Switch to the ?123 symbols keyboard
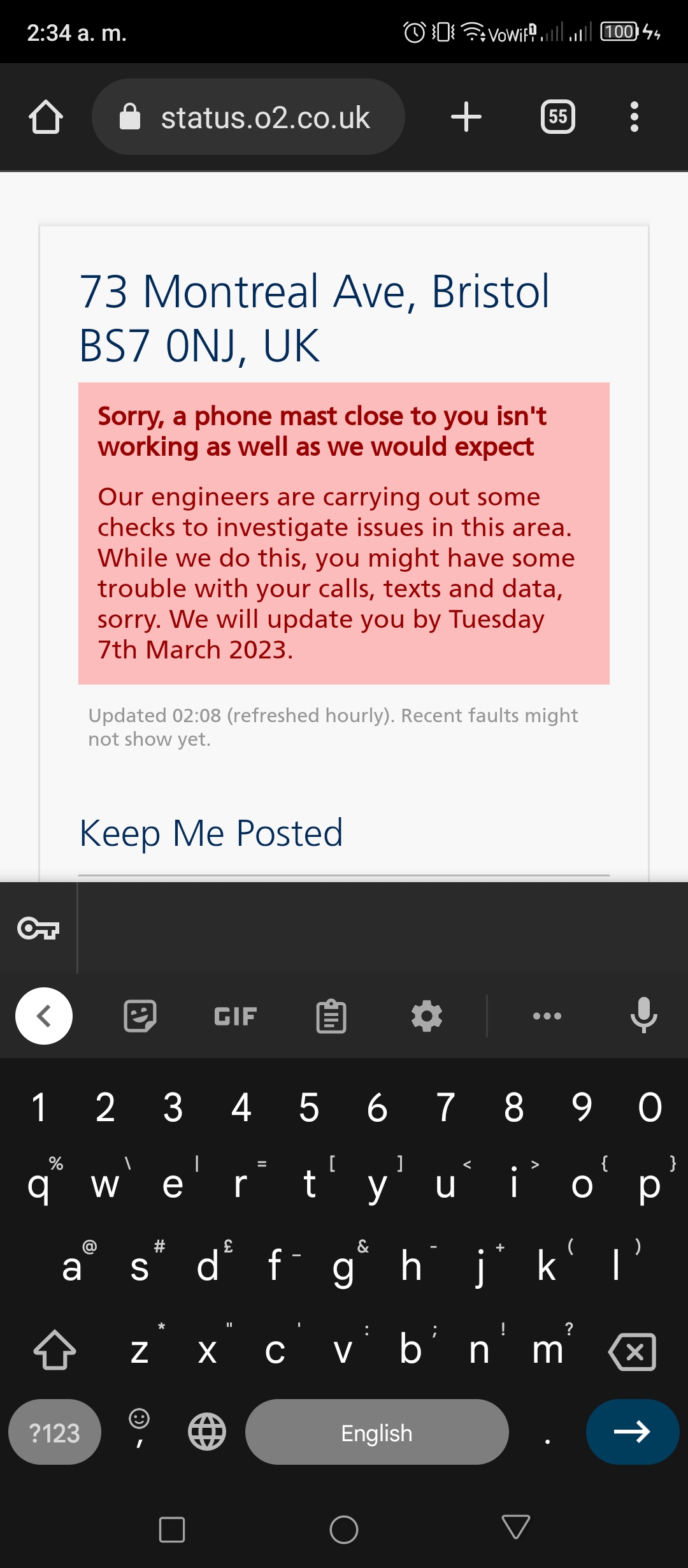Screen dimensions: 688x1568 [55, 1432]
